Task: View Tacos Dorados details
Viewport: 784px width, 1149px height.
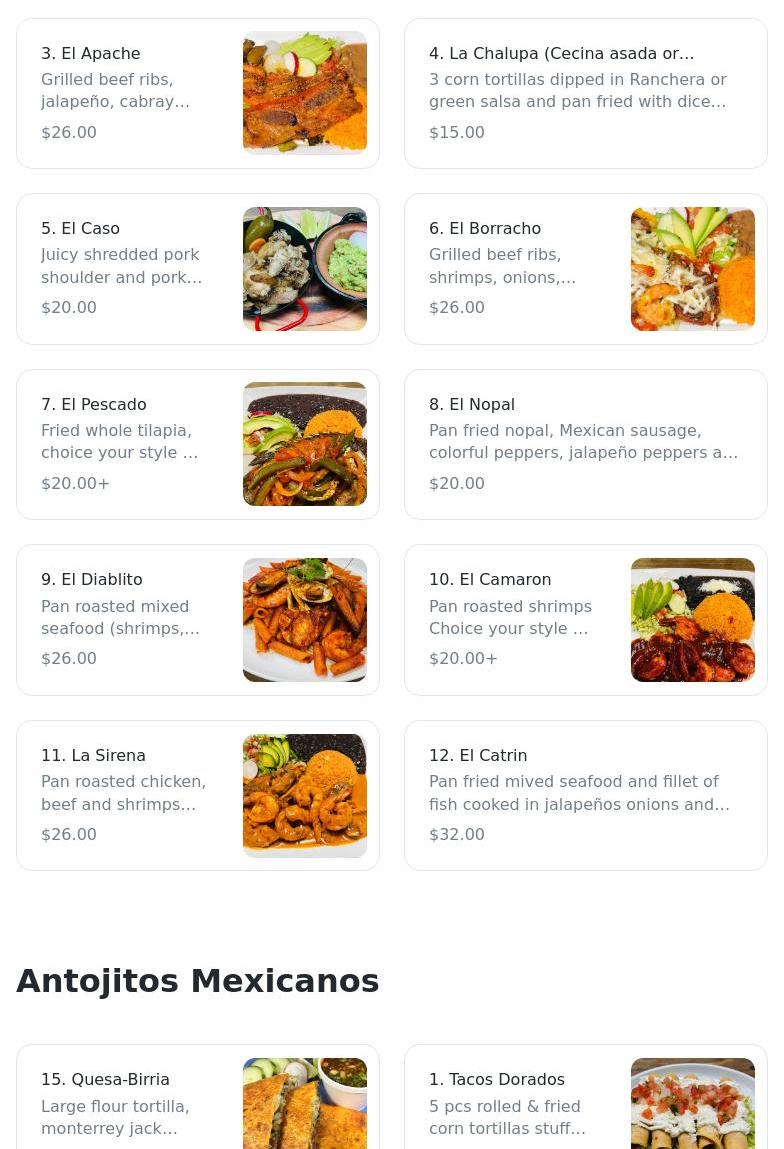Action: [585, 1100]
